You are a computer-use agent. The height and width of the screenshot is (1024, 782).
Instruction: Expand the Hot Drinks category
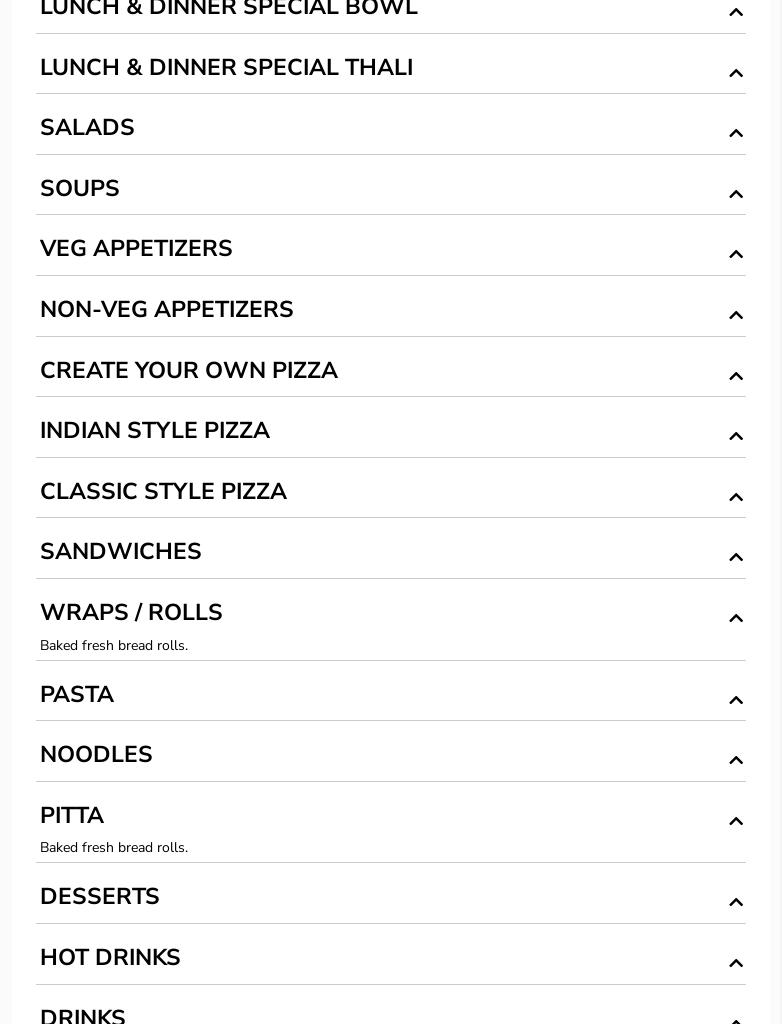pyautogui.click(x=110, y=958)
